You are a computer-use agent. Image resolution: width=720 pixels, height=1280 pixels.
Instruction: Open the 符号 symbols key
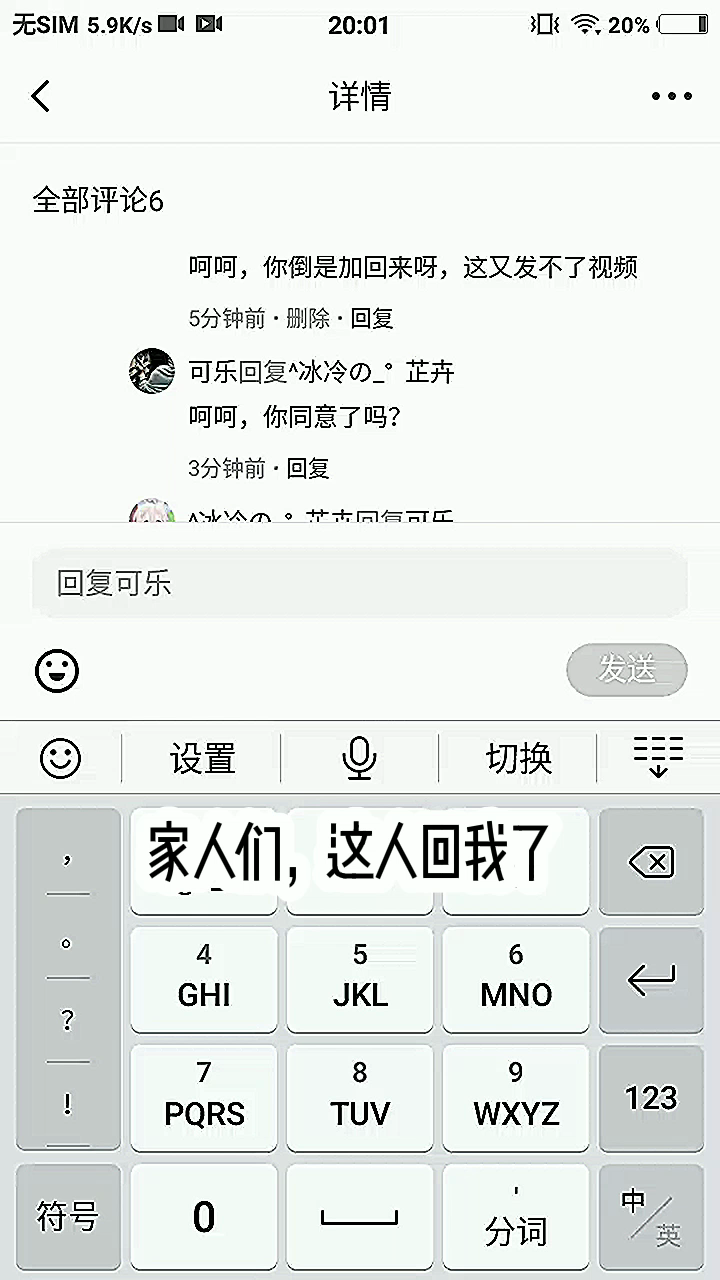point(68,1217)
